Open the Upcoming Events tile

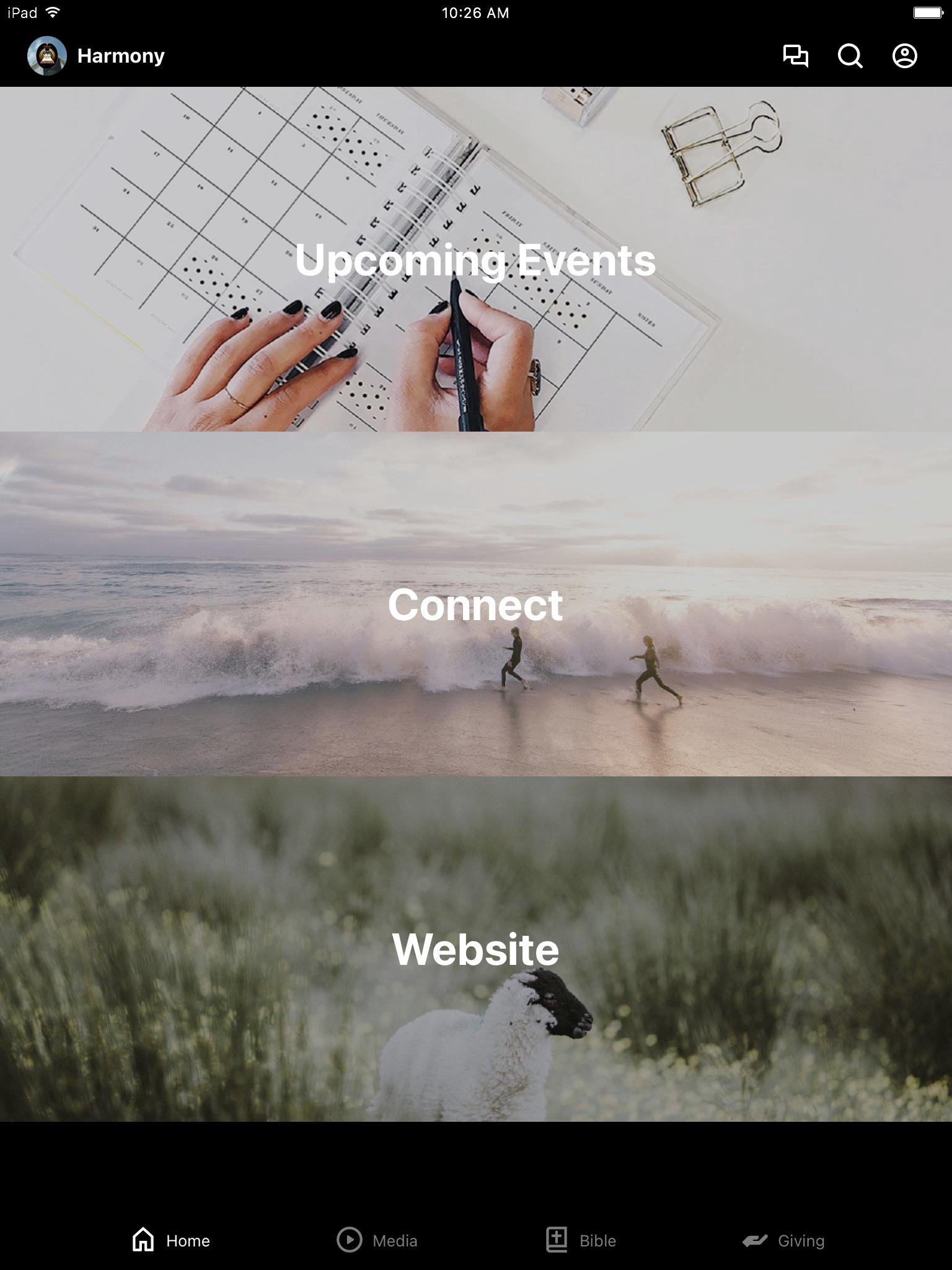pos(475,259)
